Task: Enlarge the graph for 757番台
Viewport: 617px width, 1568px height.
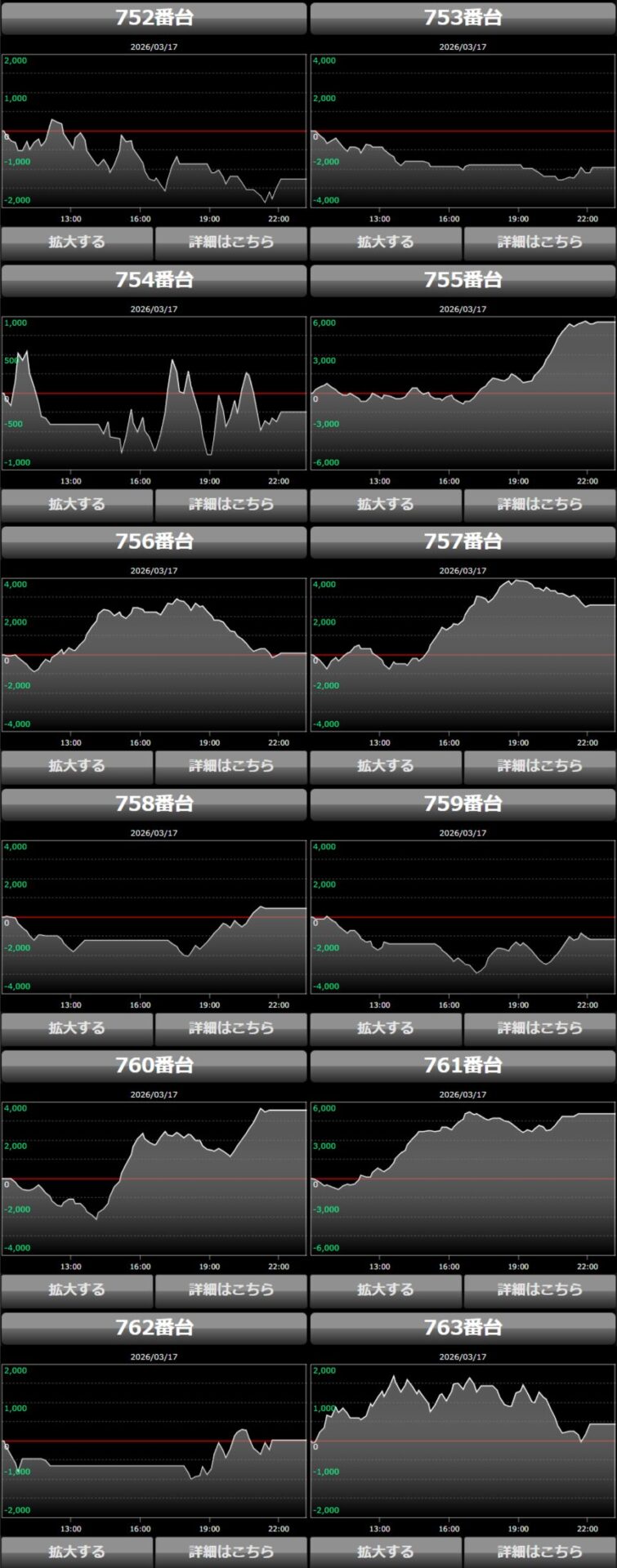Action: [386, 766]
